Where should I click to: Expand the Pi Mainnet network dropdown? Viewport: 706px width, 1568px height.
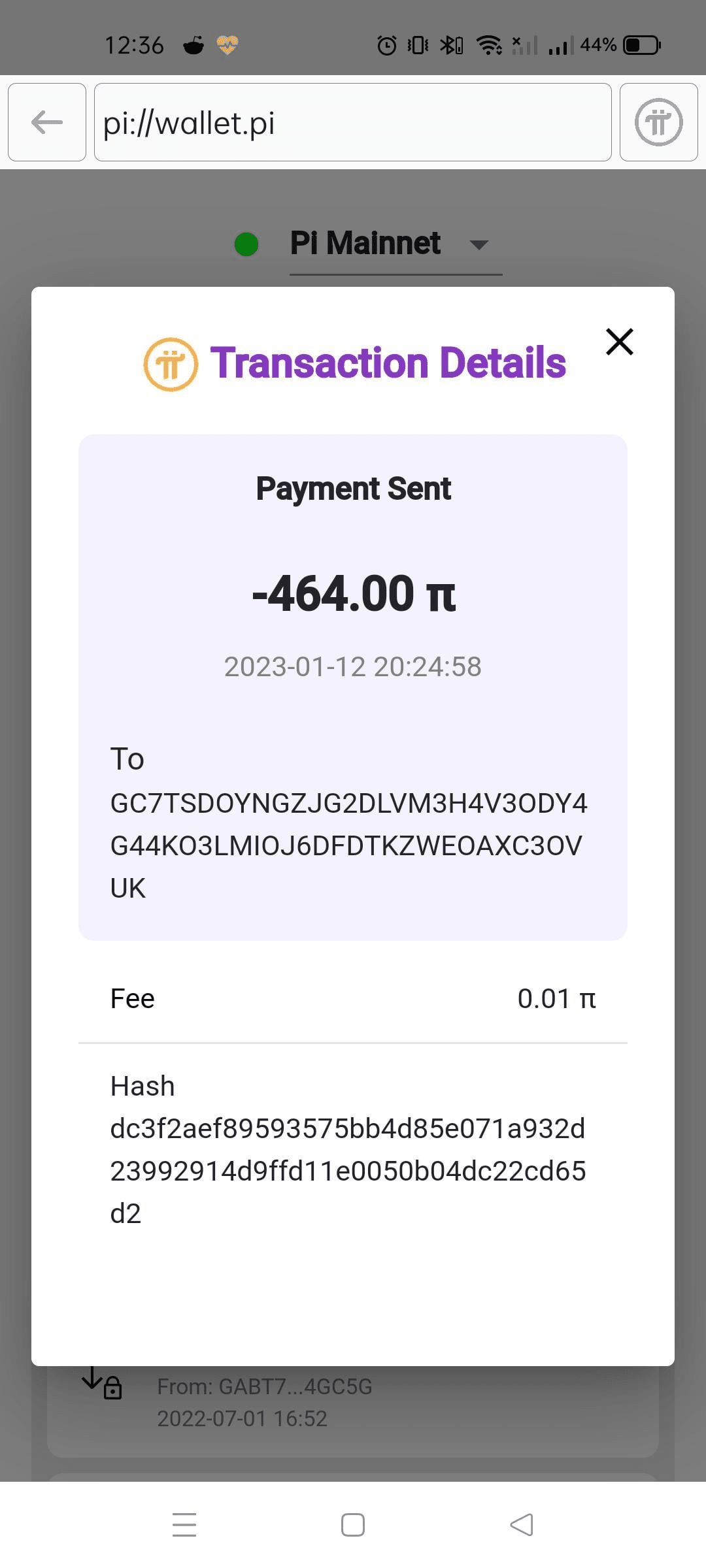point(395,244)
